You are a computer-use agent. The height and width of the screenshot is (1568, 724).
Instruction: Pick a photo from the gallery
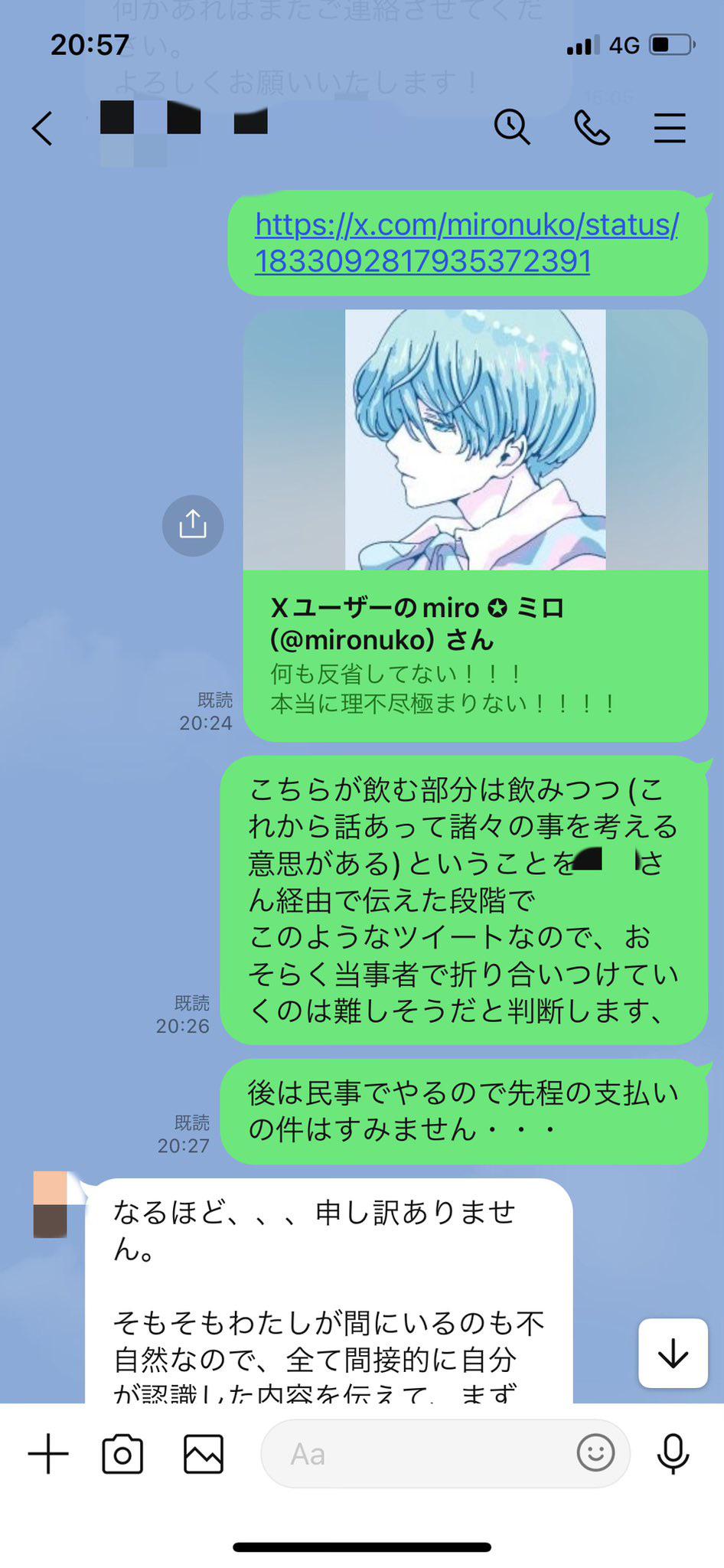point(204,1454)
